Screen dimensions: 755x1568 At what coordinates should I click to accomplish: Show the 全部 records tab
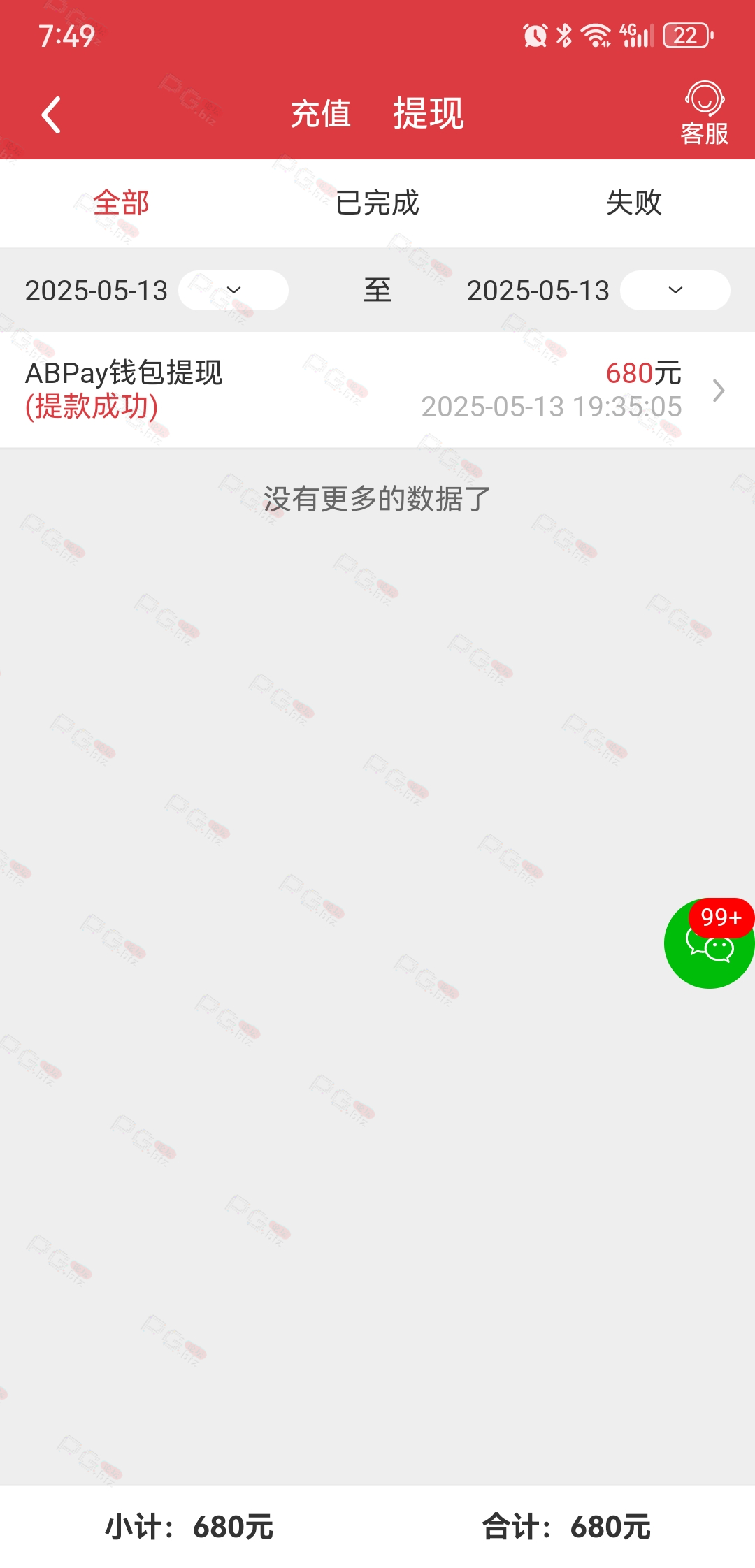[121, 203]
